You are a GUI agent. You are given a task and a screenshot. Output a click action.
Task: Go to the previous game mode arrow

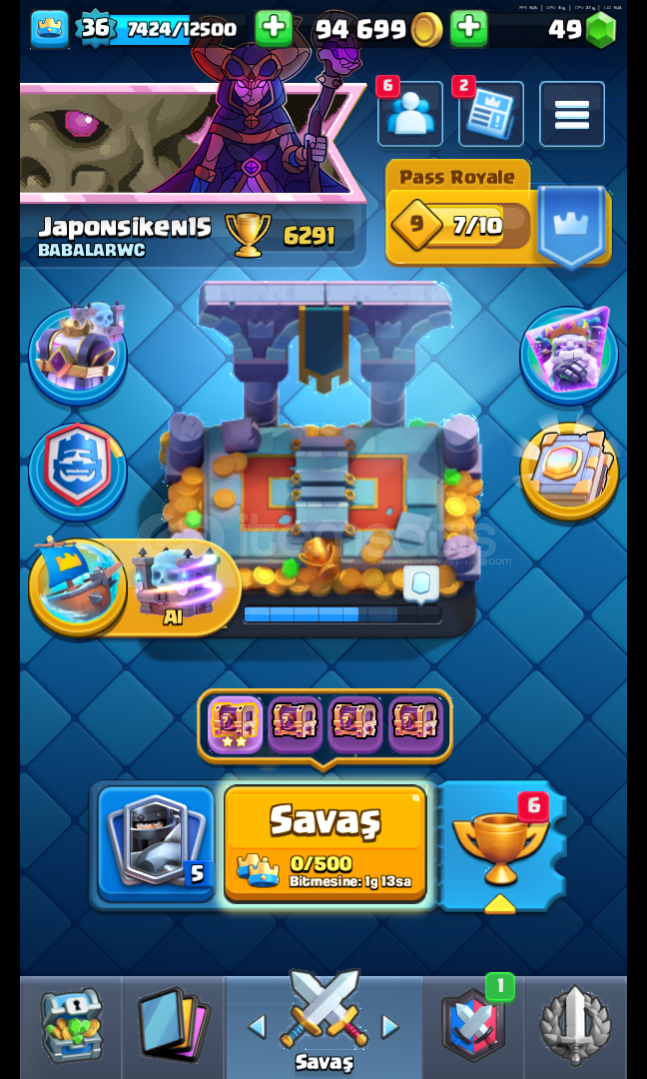(x=257, y=1026)
